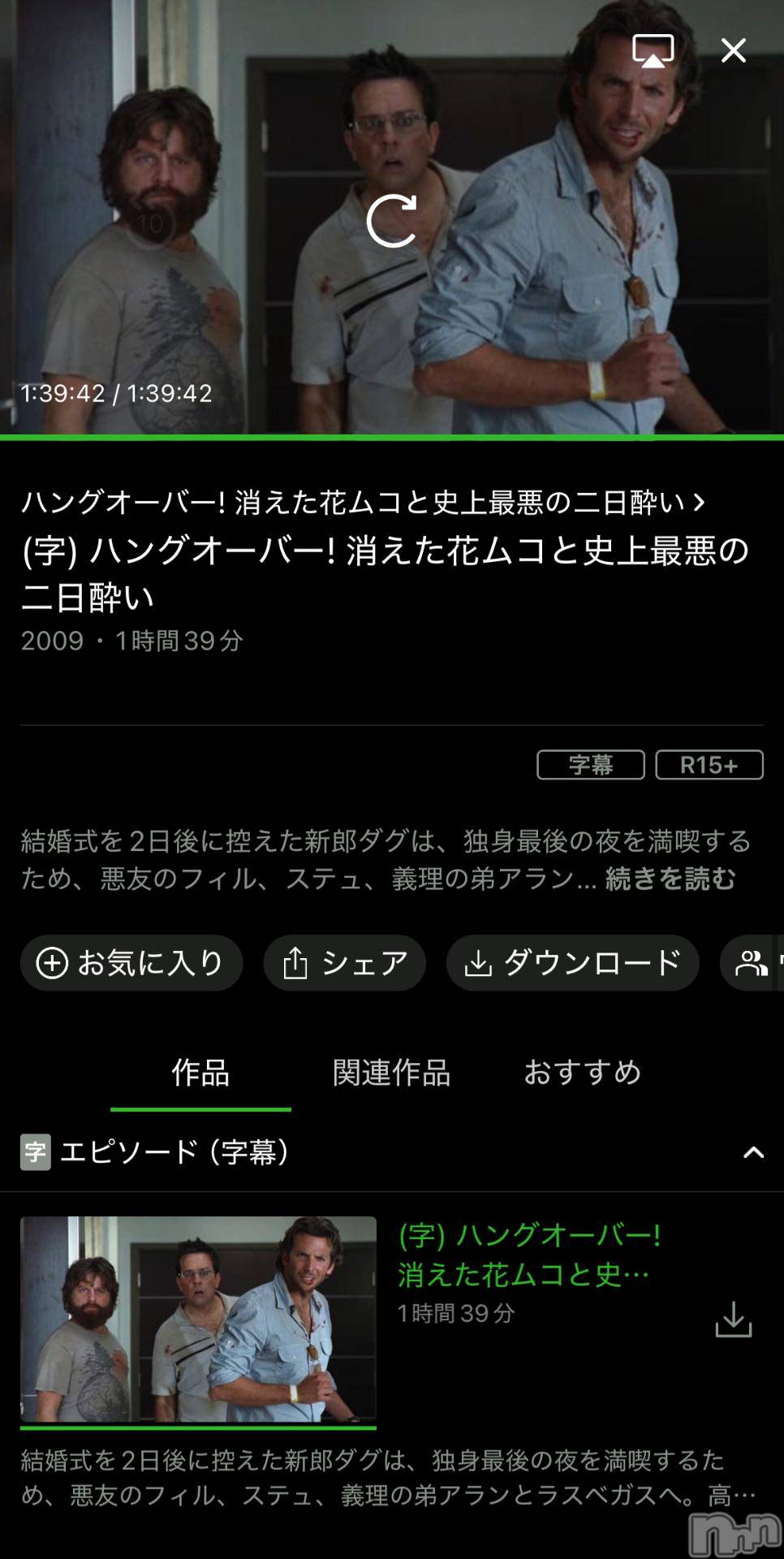The height and width of the screenshot is (1559, 784).
Task: Select the 作品 tab
Action: (x=201, y=1073)
